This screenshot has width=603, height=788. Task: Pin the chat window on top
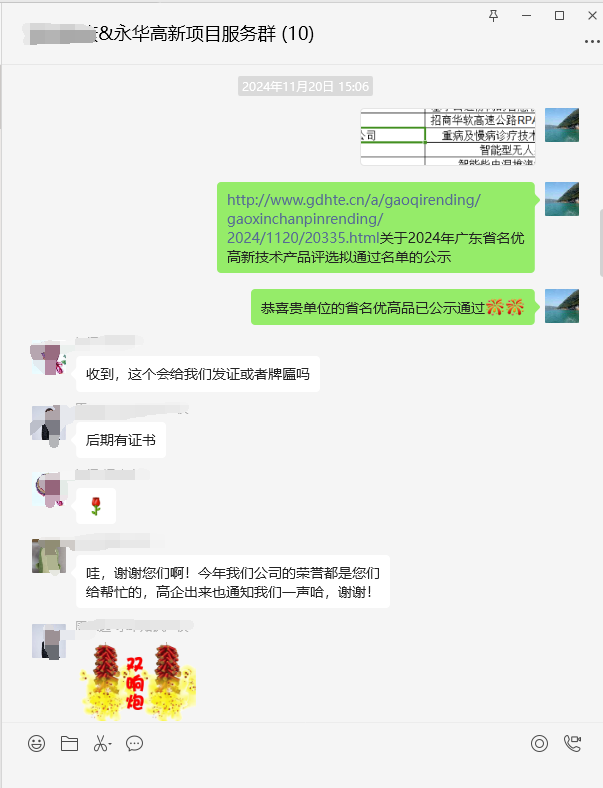(x=493, y=15)
